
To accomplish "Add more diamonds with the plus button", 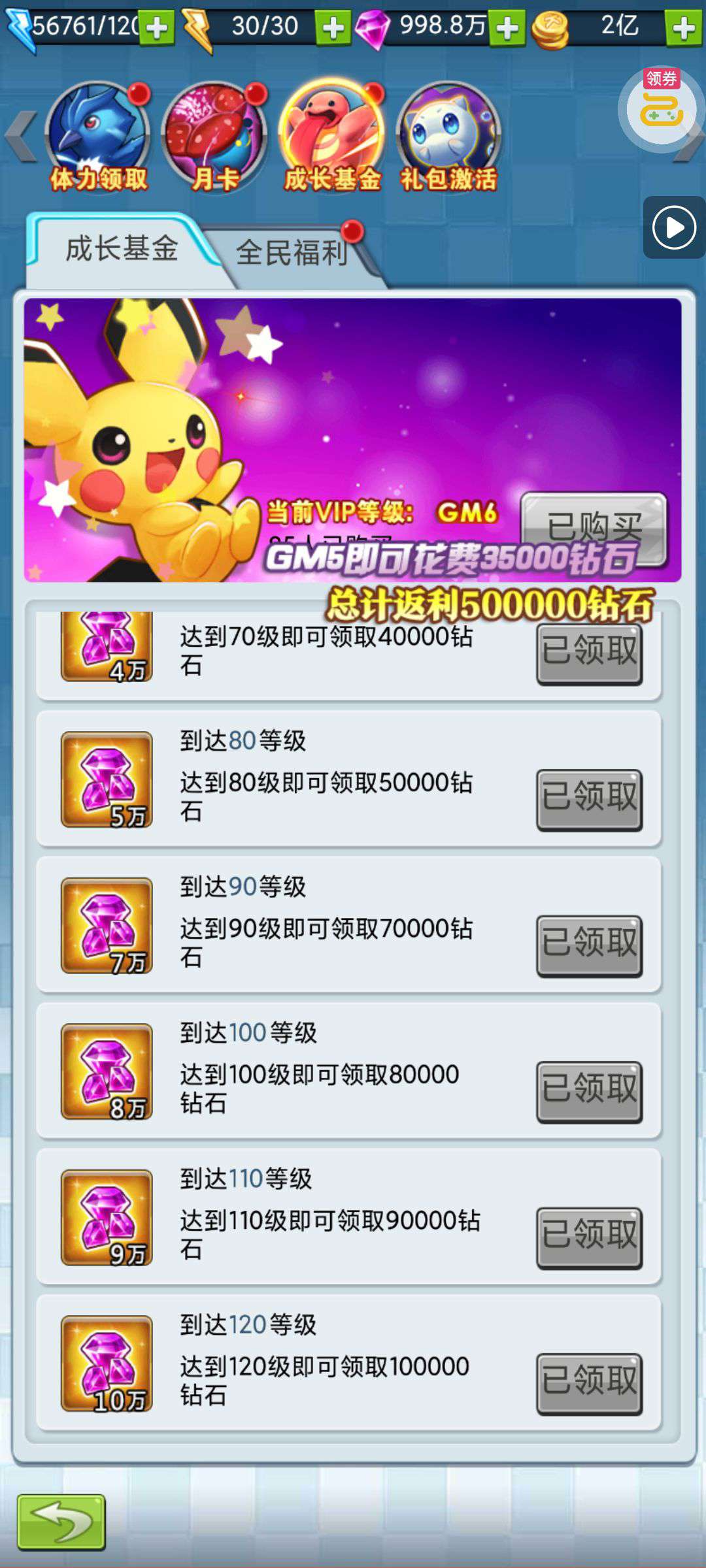I will coord(507,28).
